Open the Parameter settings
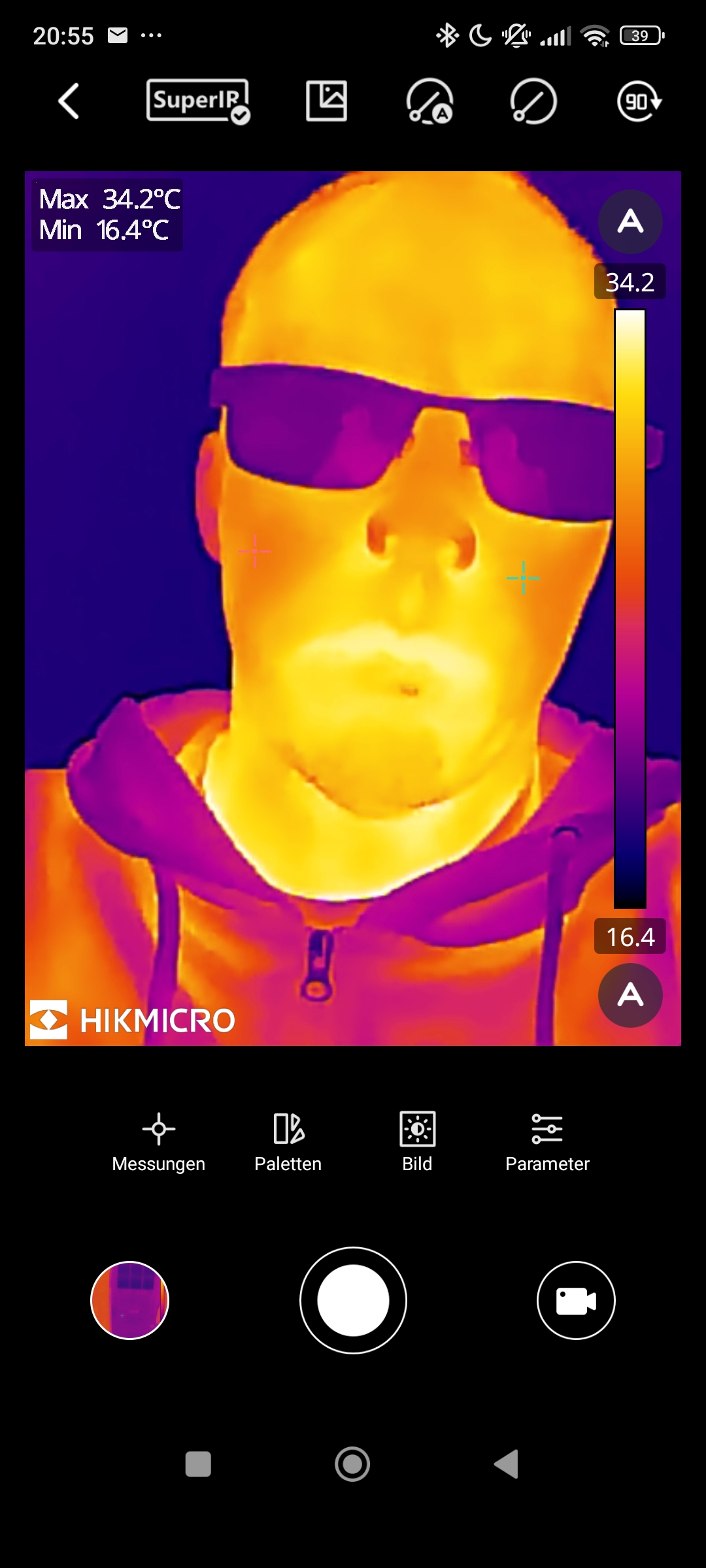The image size is (706, 1568). coord(547,1143)
